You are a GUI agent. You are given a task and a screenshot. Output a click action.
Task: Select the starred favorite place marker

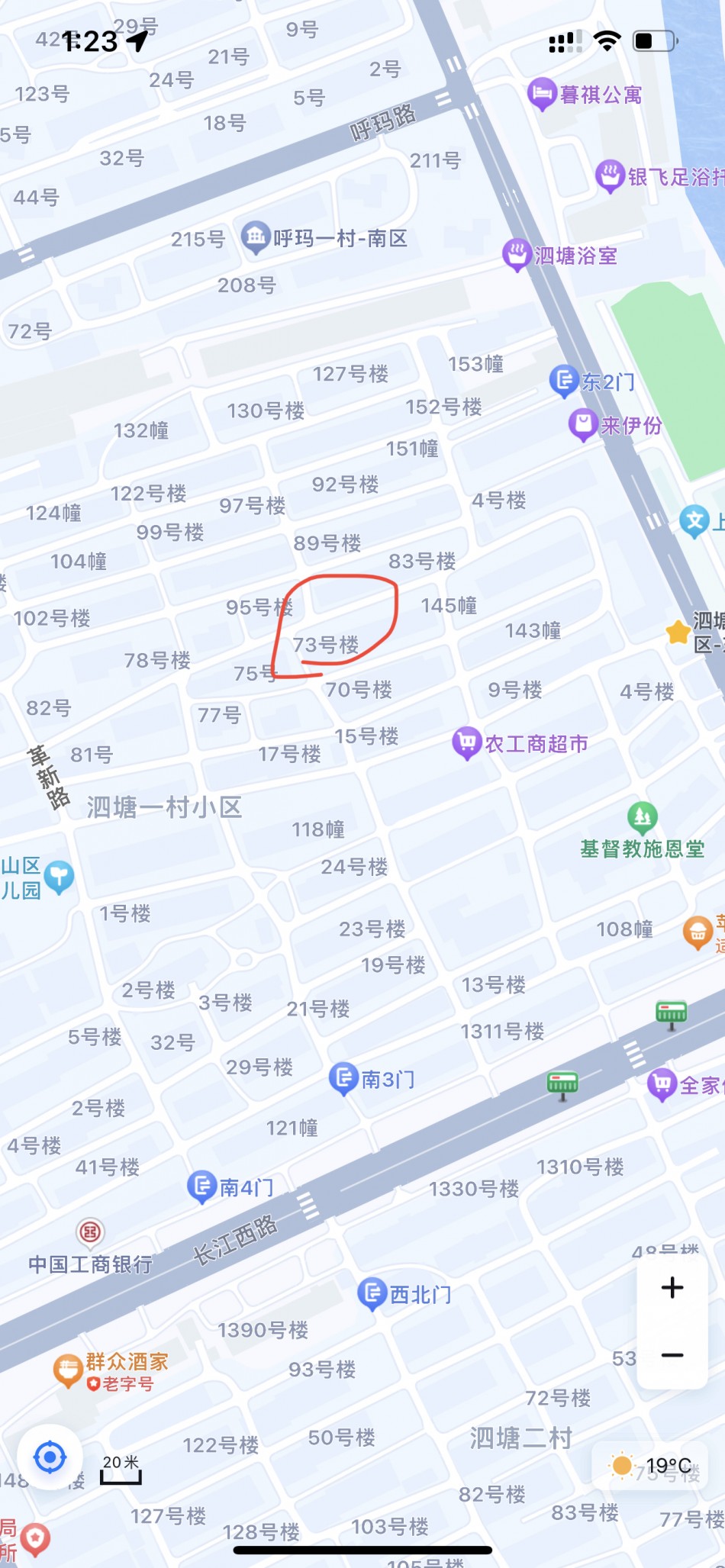click(678, 632)
